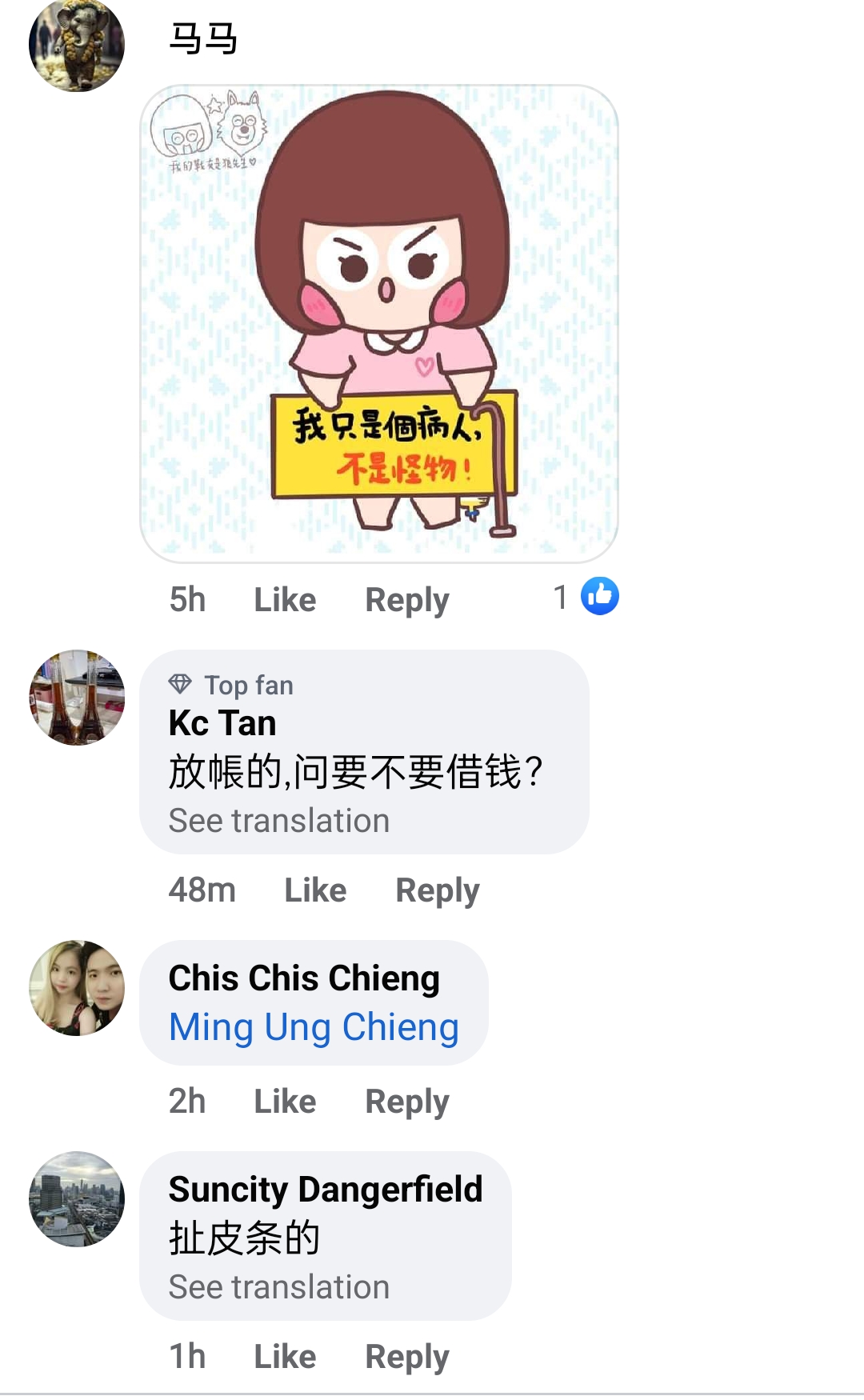
Task: See translation of Kc Tan's comment
Action: tap(278, 821)
